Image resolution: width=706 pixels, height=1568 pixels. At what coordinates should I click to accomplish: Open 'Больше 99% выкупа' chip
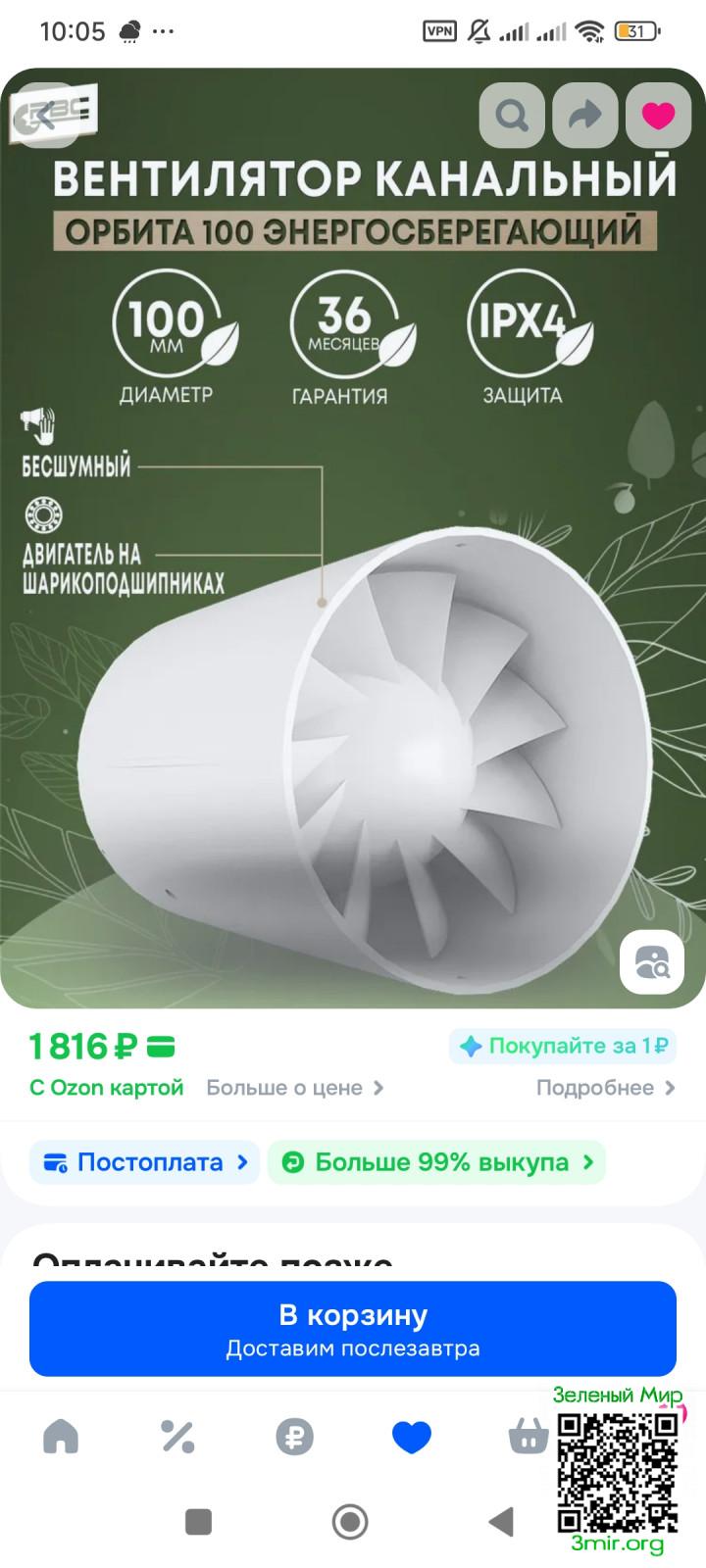(437, 1162)
